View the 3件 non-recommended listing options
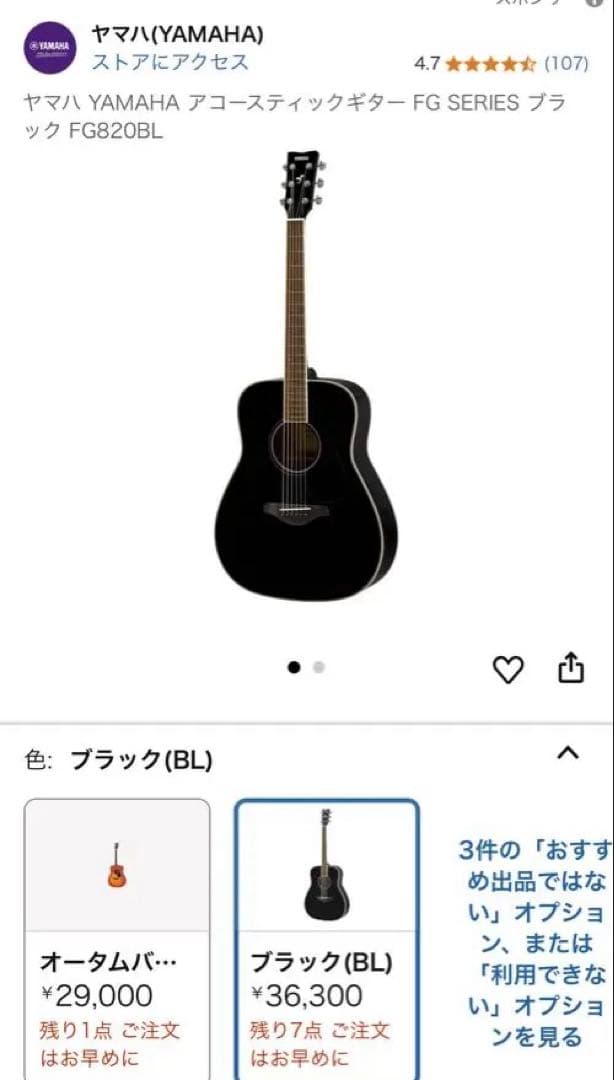Screen dimensions: 614x1080 tap(533, 943)
